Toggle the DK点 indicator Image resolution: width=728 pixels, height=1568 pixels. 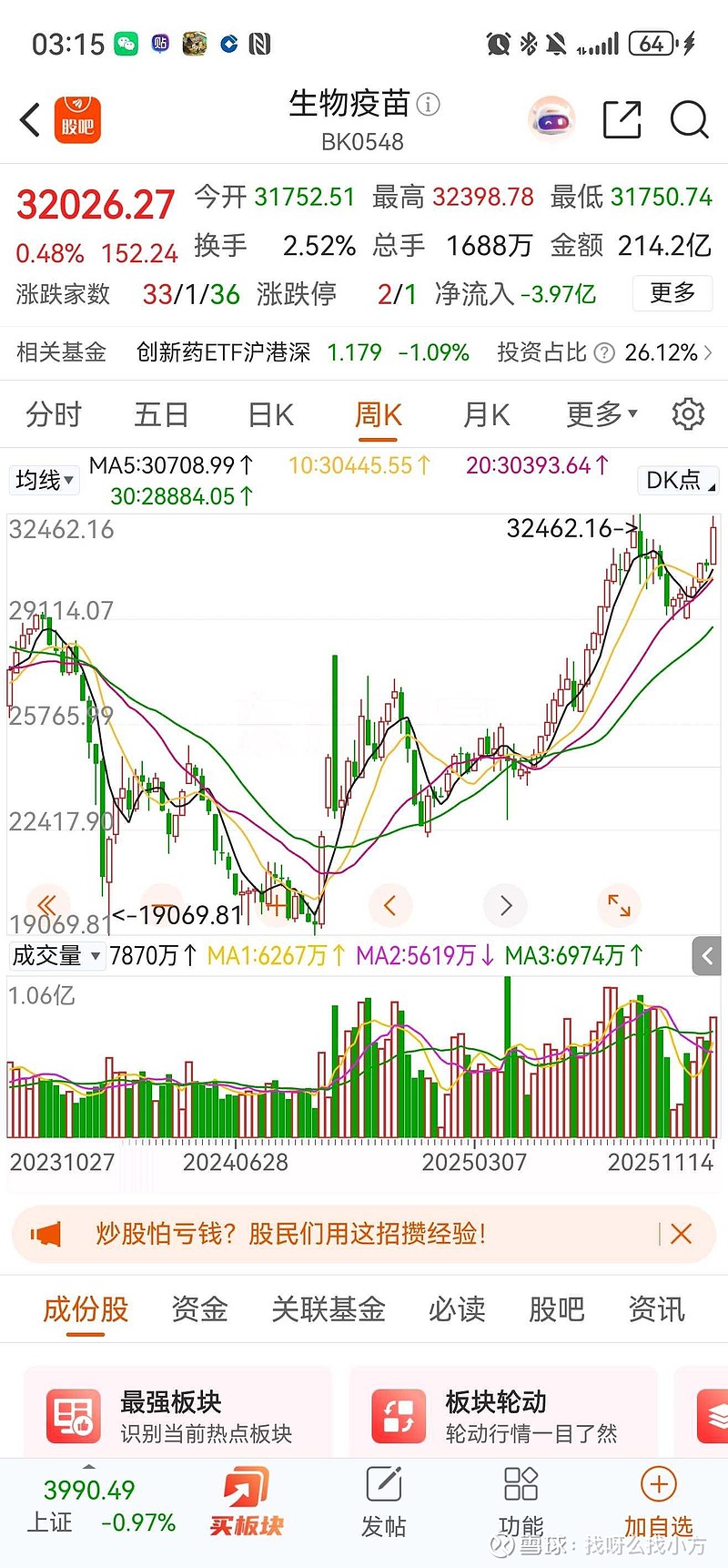tap(677, 480)
